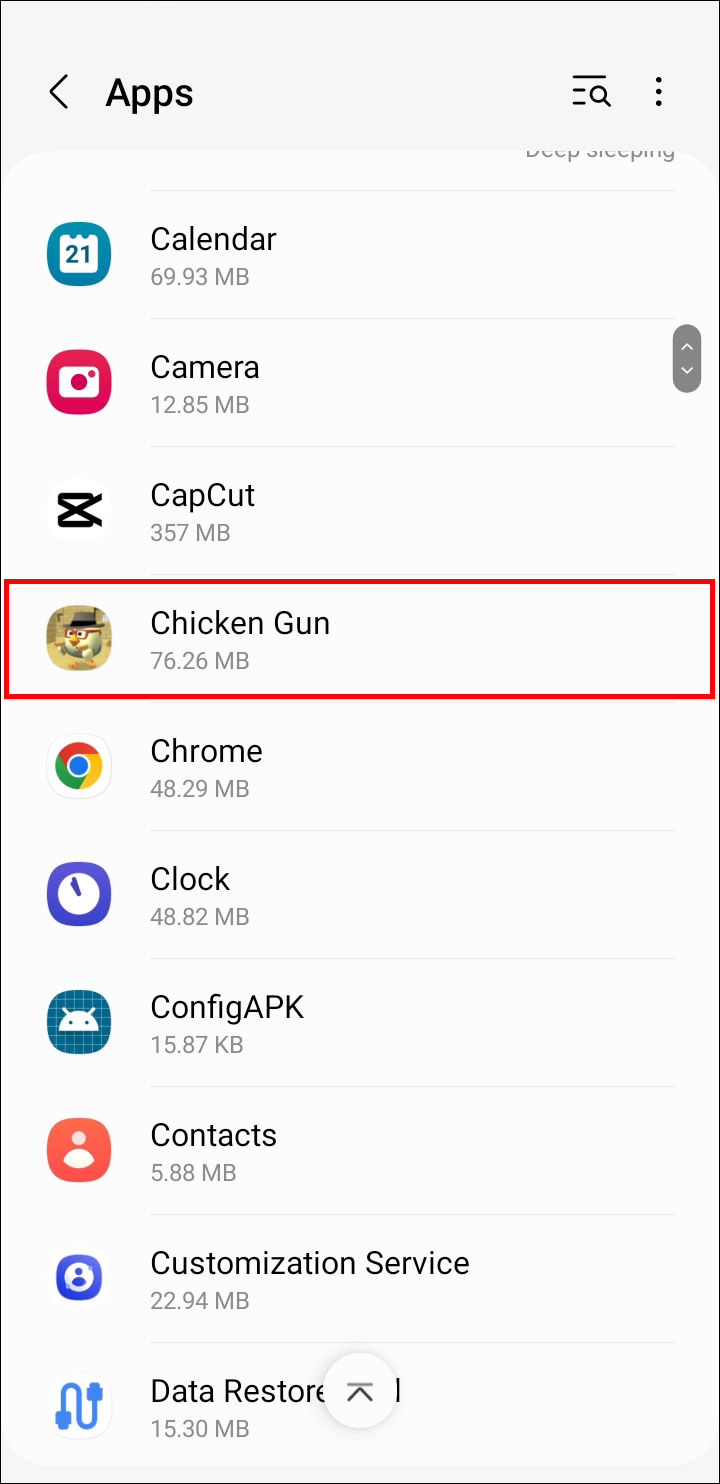720x1484 pixels.
Task: Open Chicken Gun app settings
Action: [x=360, y=639]
